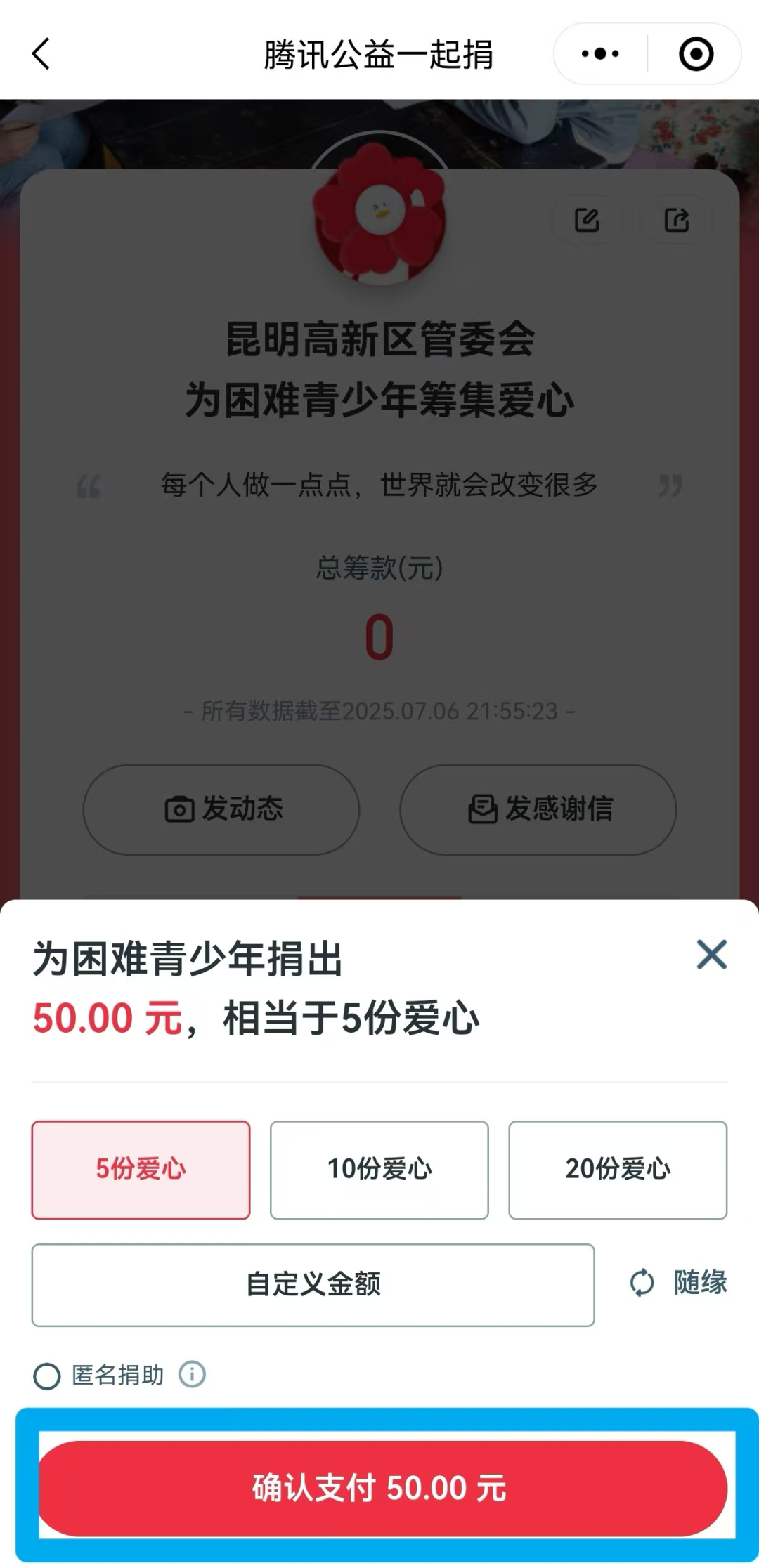This screenshot has height=1568, width=759.
Task: Tap the share/forward icon on the poster card
Action: tap(677, 220)
